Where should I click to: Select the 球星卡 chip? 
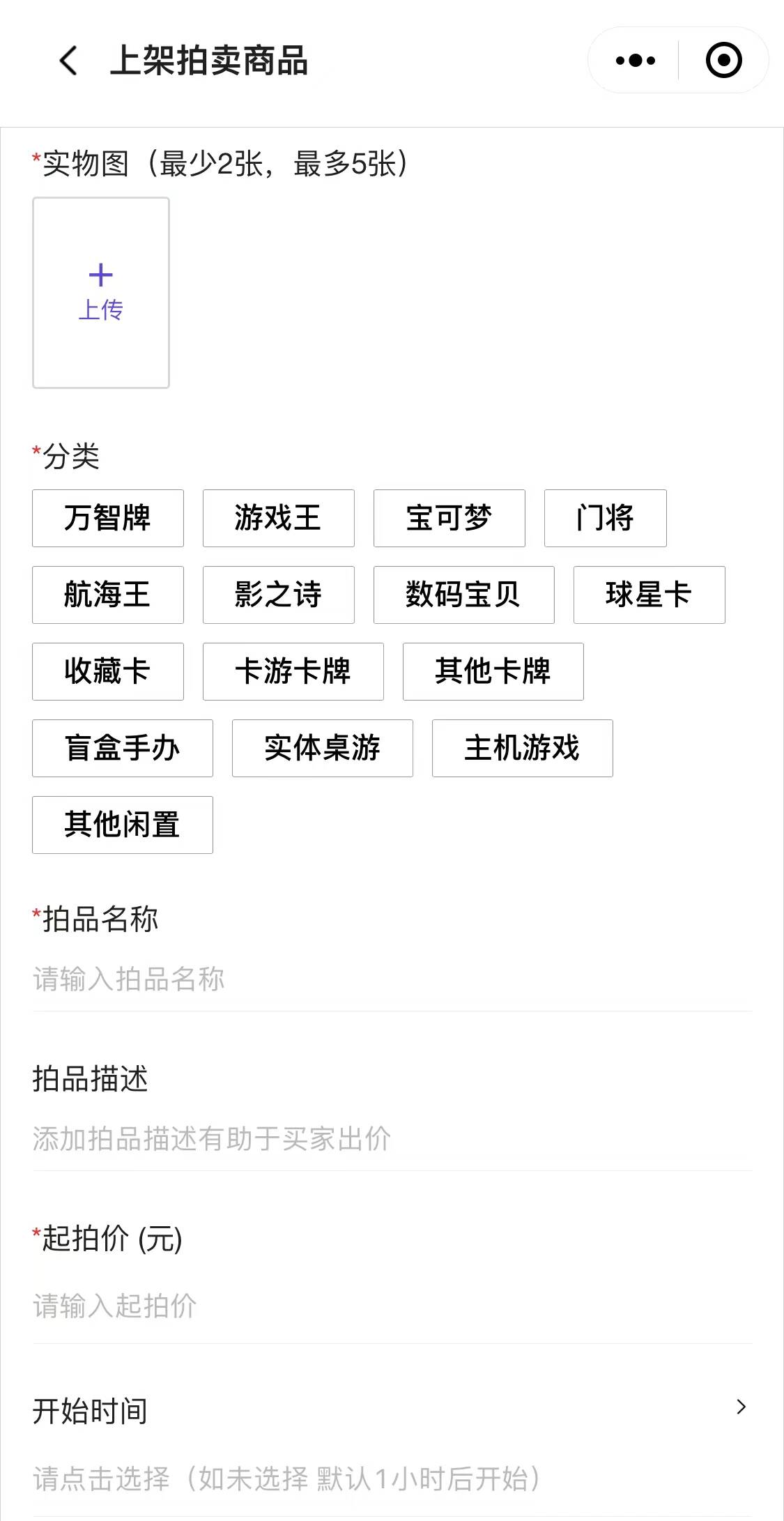click(649, 595)
